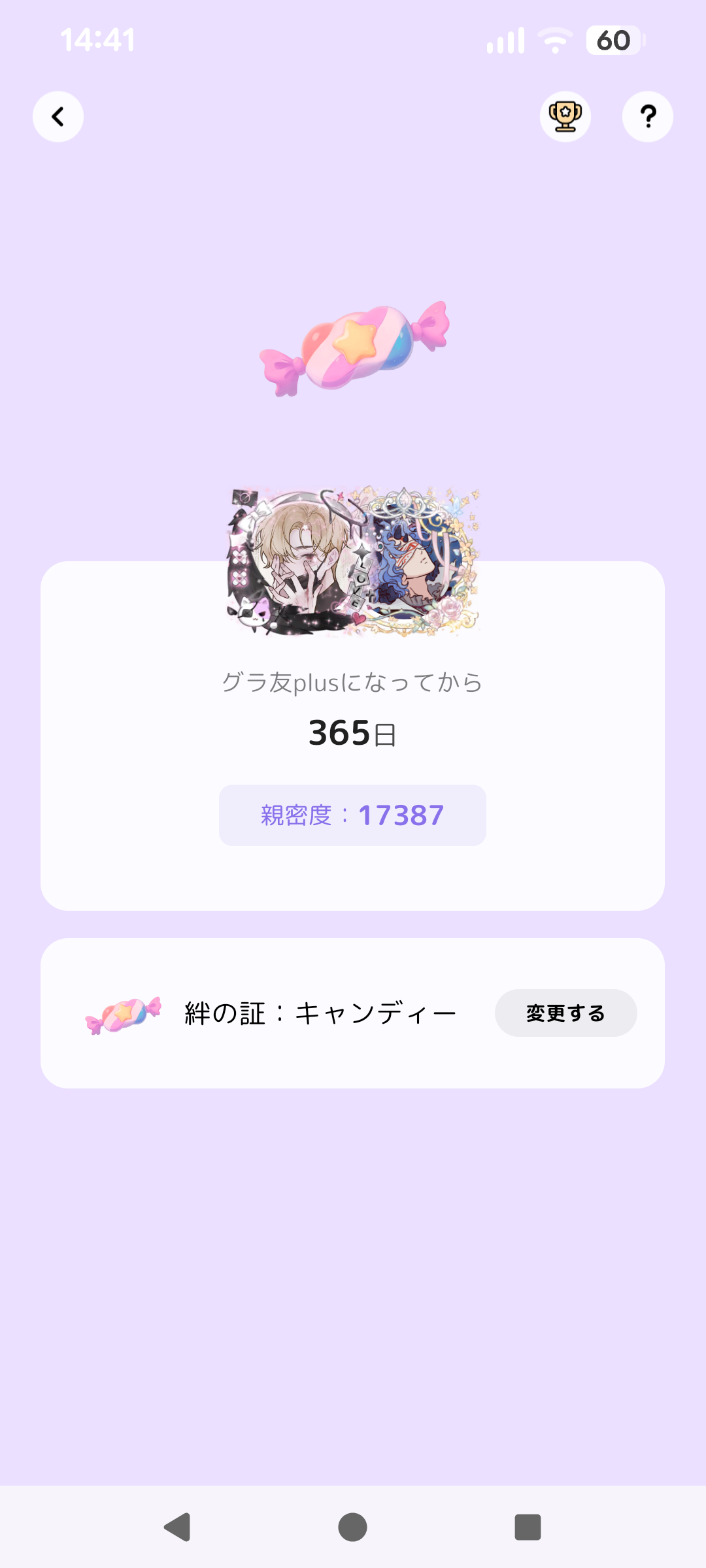Go to the home screen
The image size is (706, 1568).
(352, 1527)
